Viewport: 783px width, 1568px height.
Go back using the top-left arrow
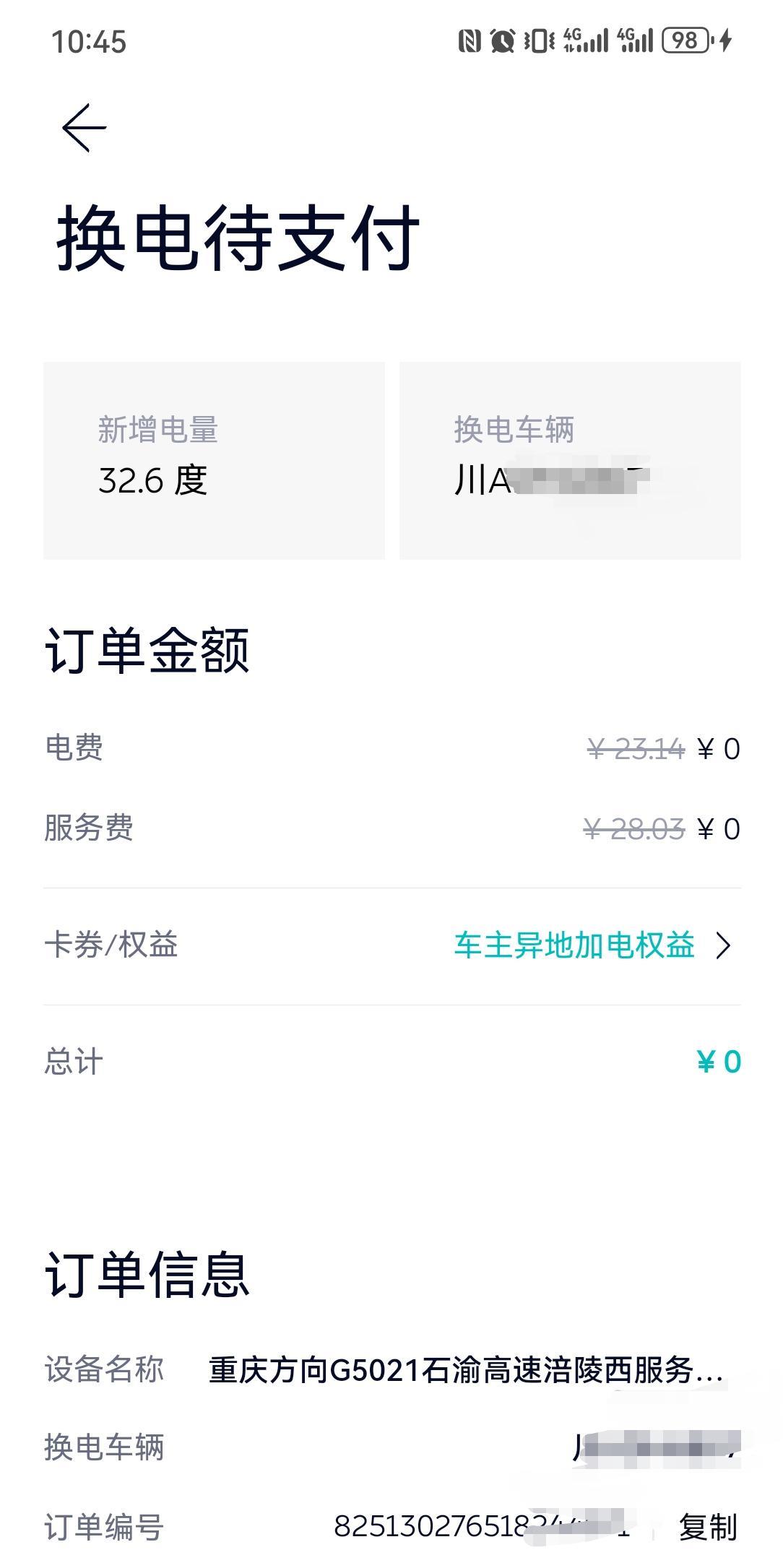(x=84, y=128)
